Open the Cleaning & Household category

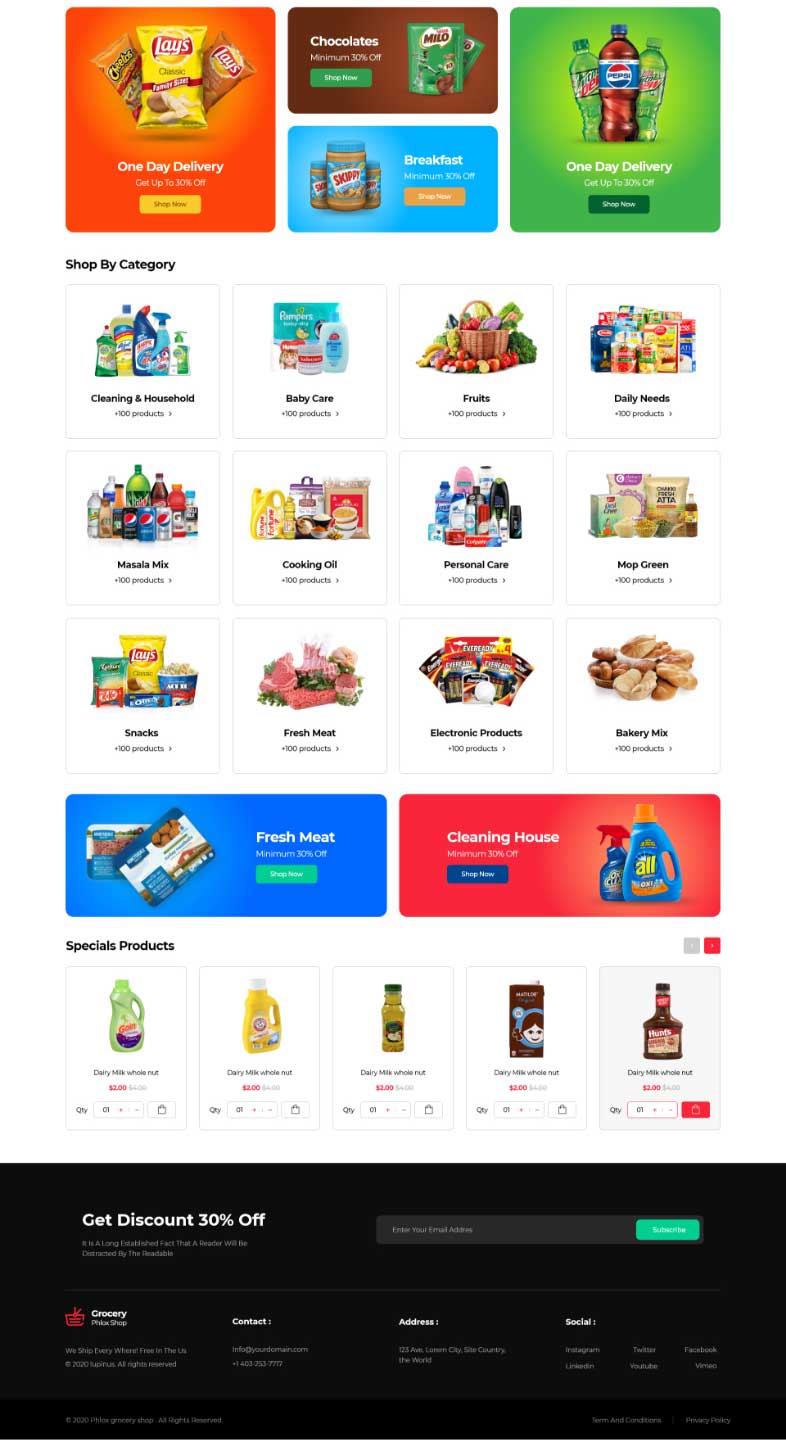point(142,361)
